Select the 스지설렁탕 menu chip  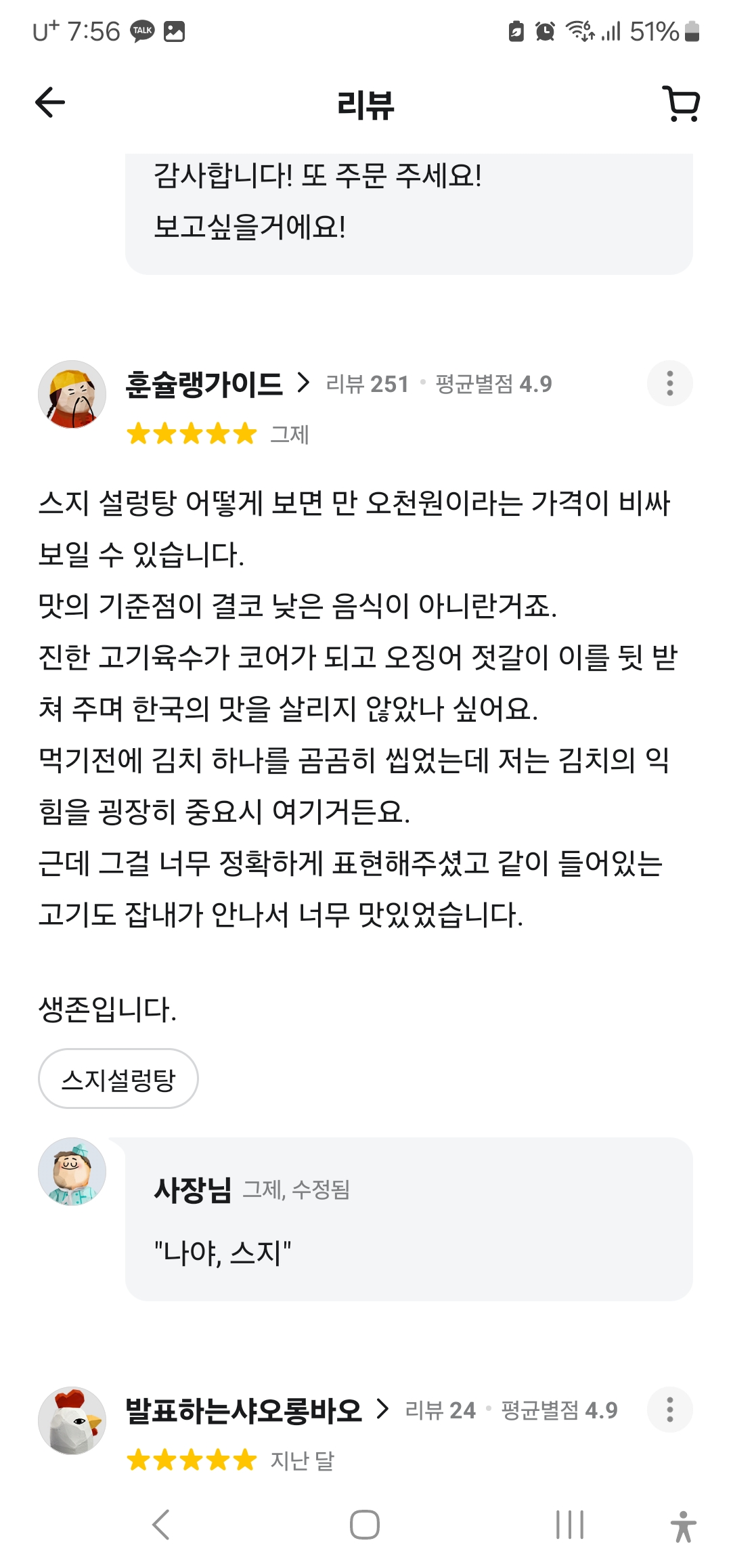(118, 1079)
